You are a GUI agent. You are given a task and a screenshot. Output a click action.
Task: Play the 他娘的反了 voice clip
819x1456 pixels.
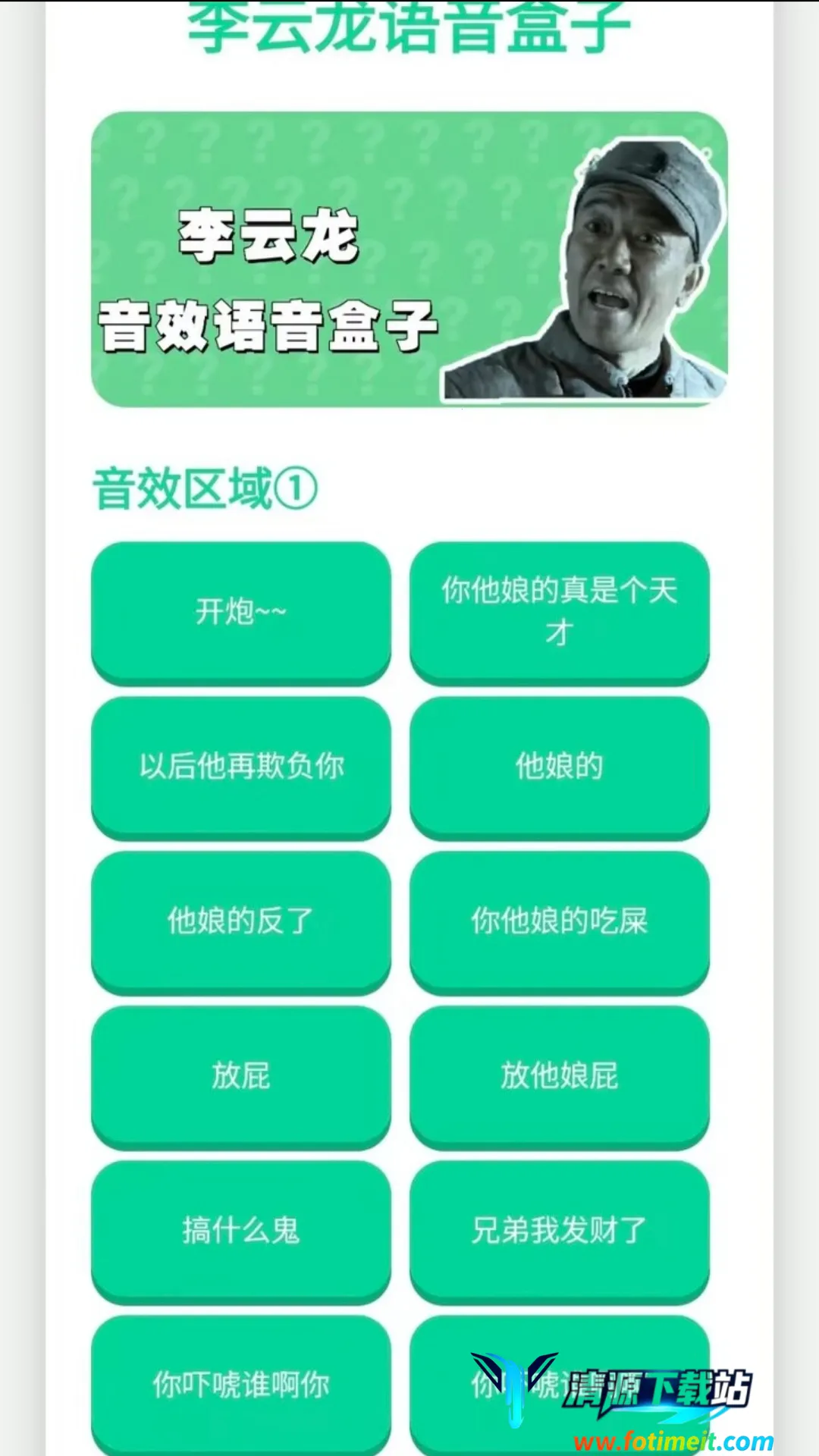coord(241,921)
